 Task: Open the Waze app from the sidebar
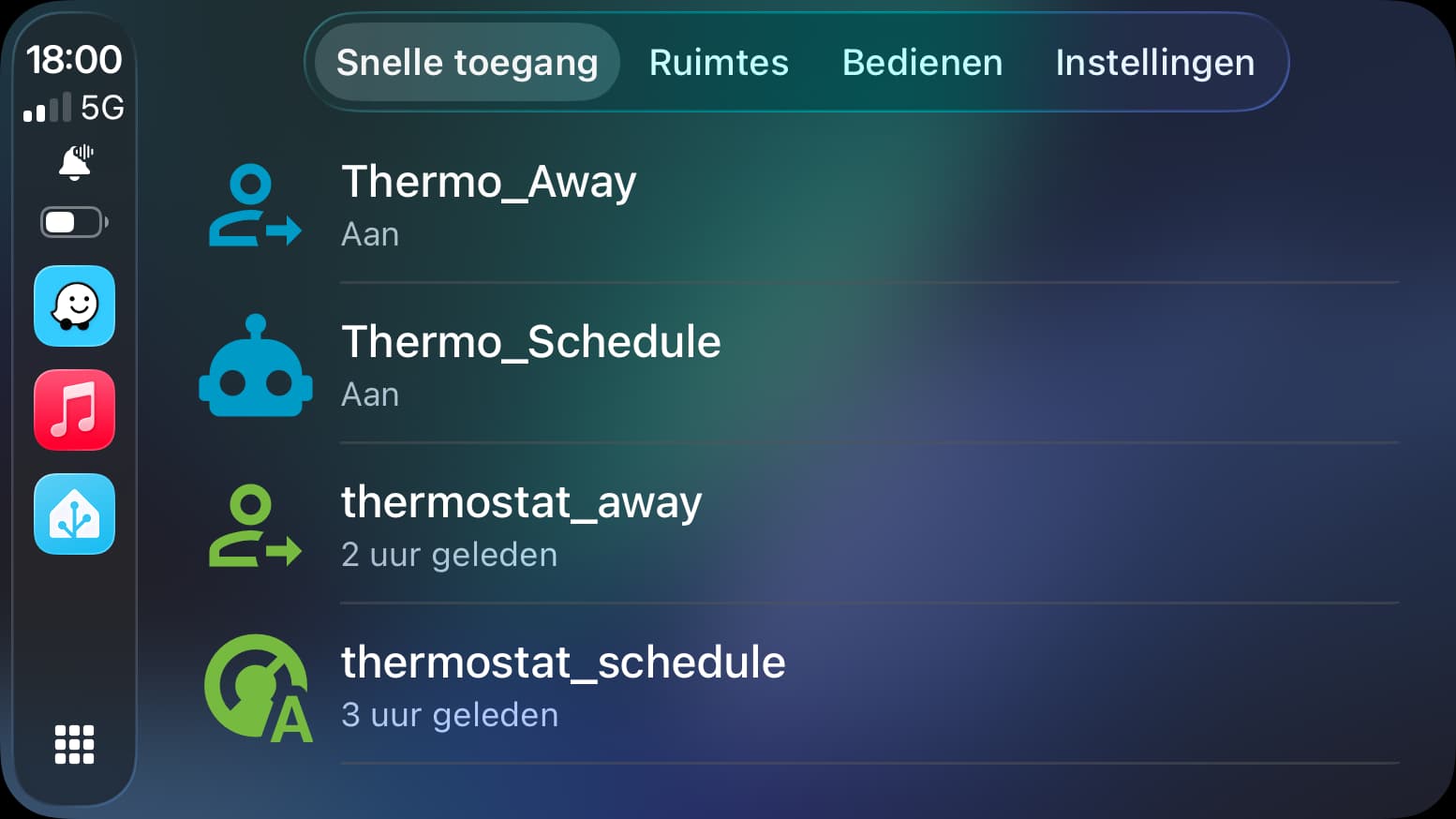tap(75, 306)
